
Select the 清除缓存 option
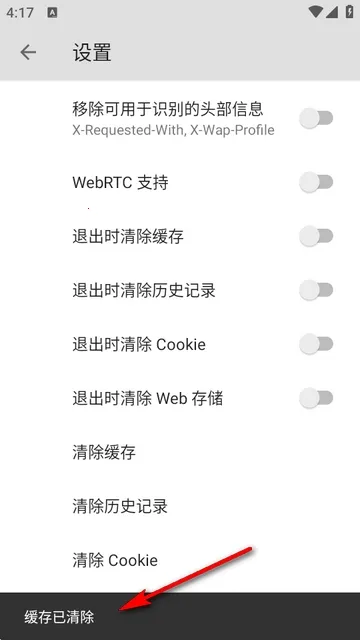(180, 452)
